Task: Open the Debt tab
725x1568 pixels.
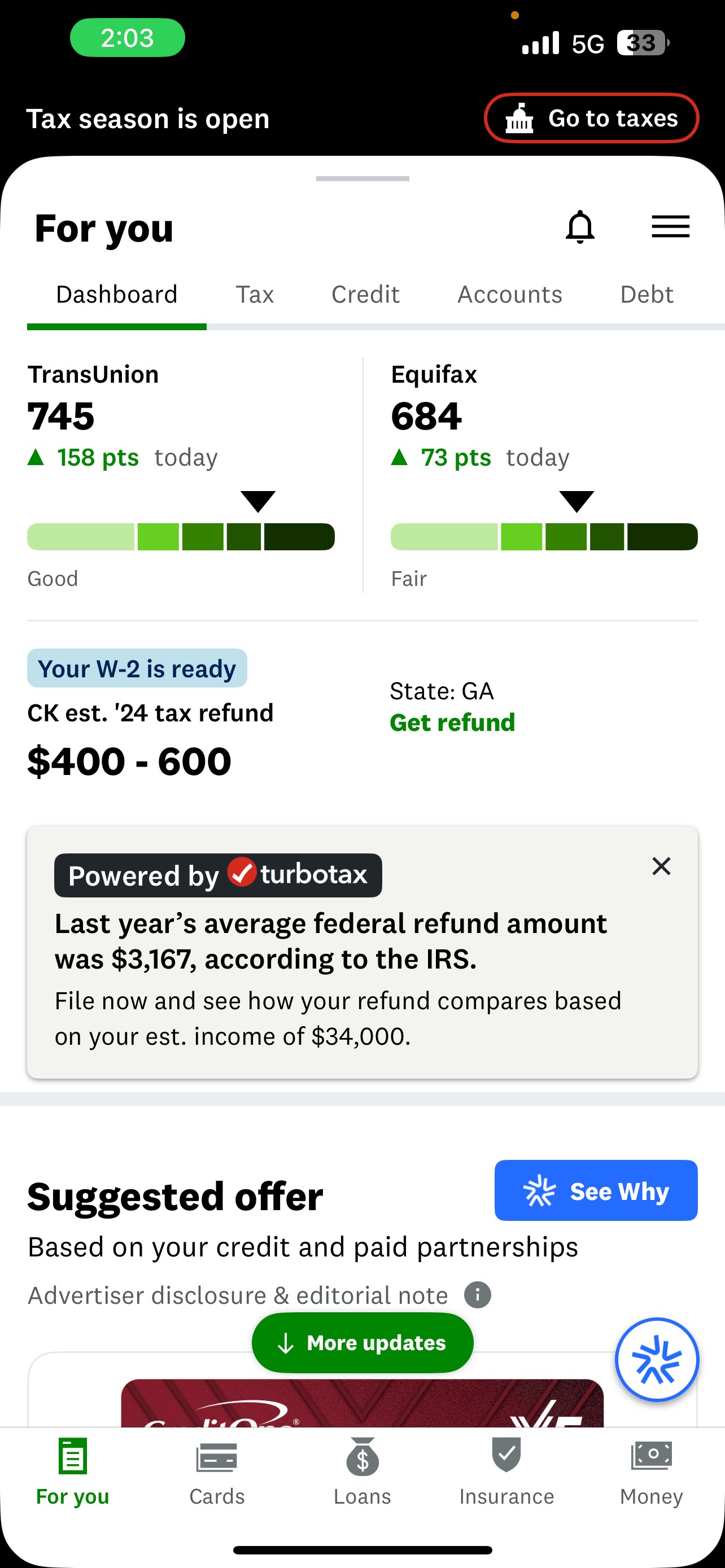Action: 647,295
